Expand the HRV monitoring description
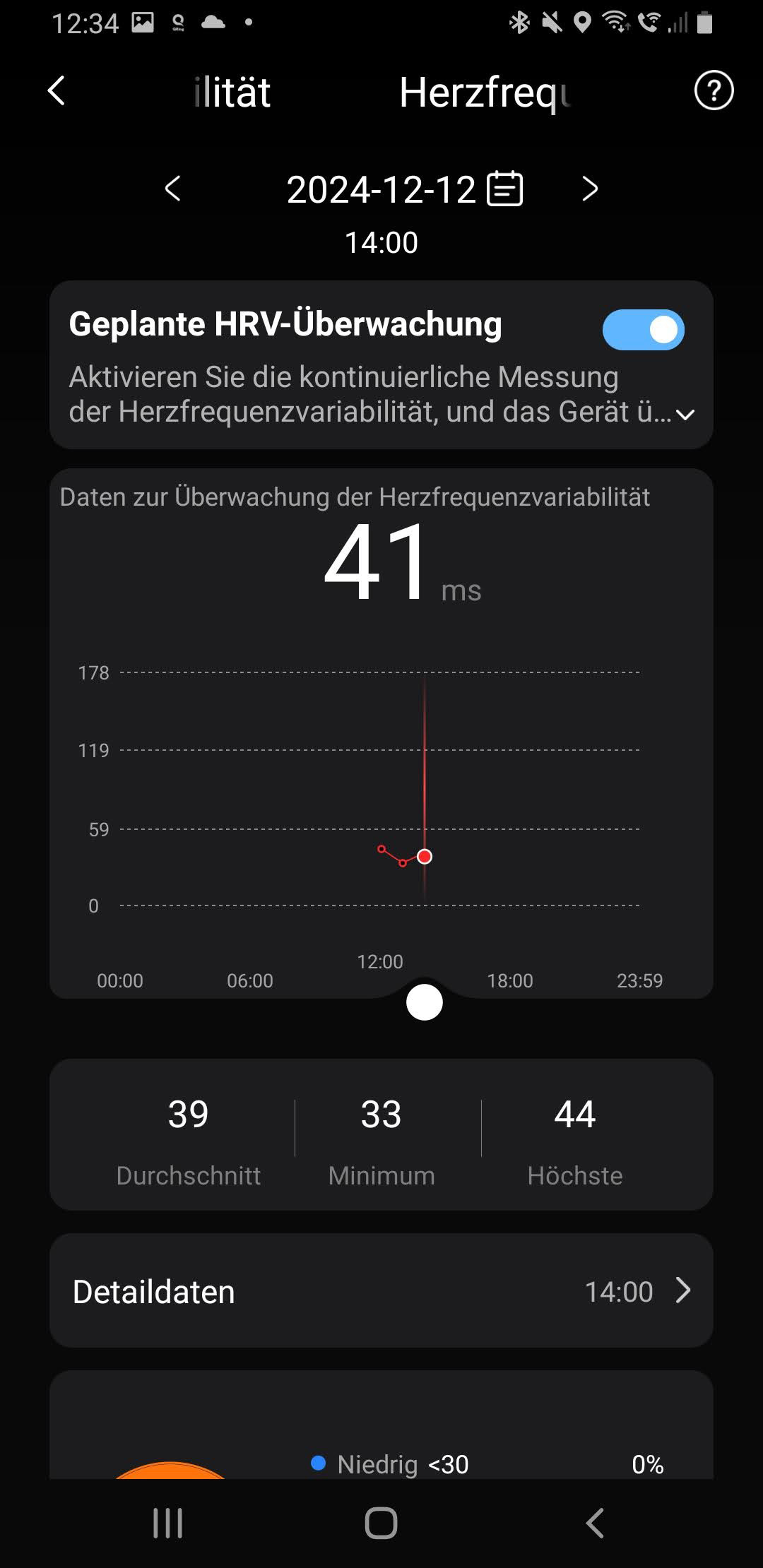 (x=685, y=415)
